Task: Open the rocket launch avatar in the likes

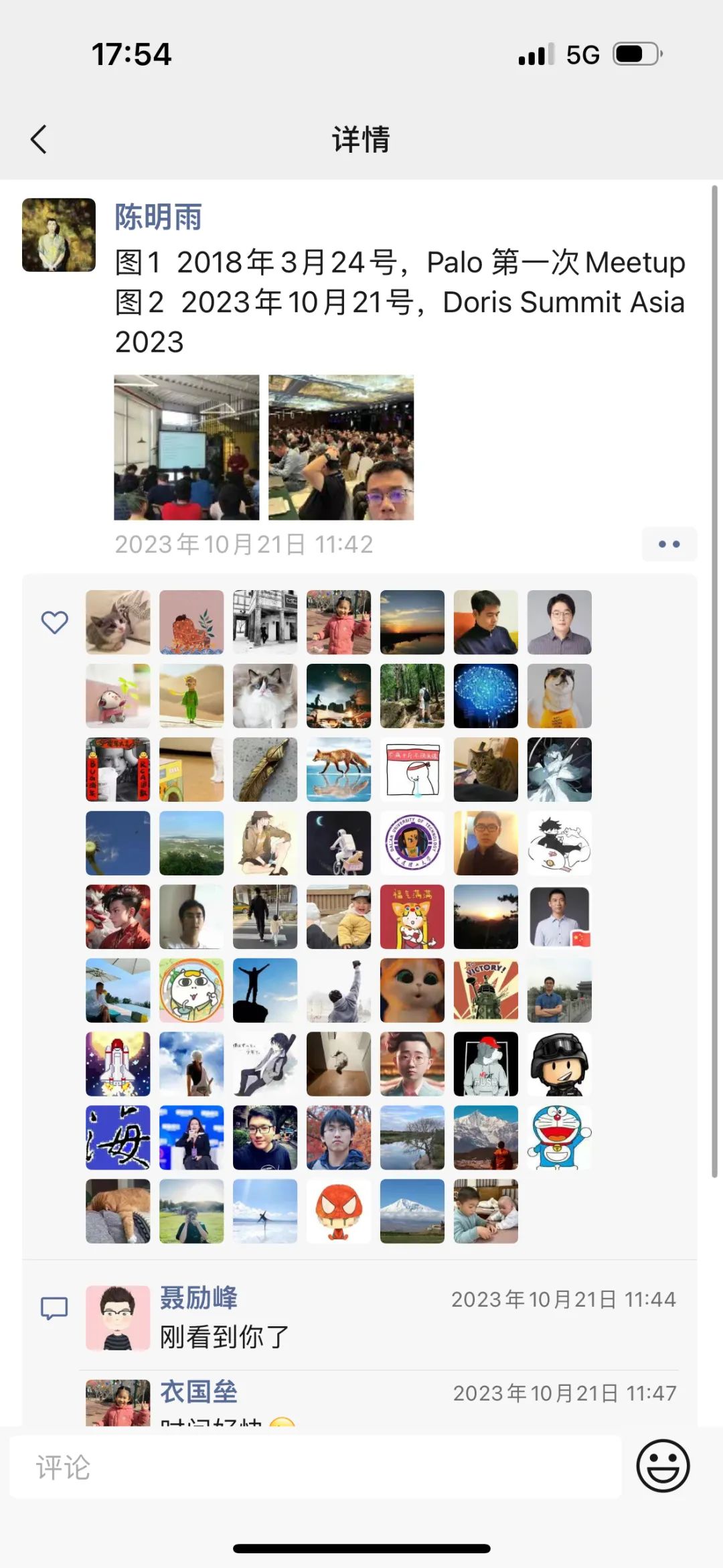Action: (x=118, y=1064)
